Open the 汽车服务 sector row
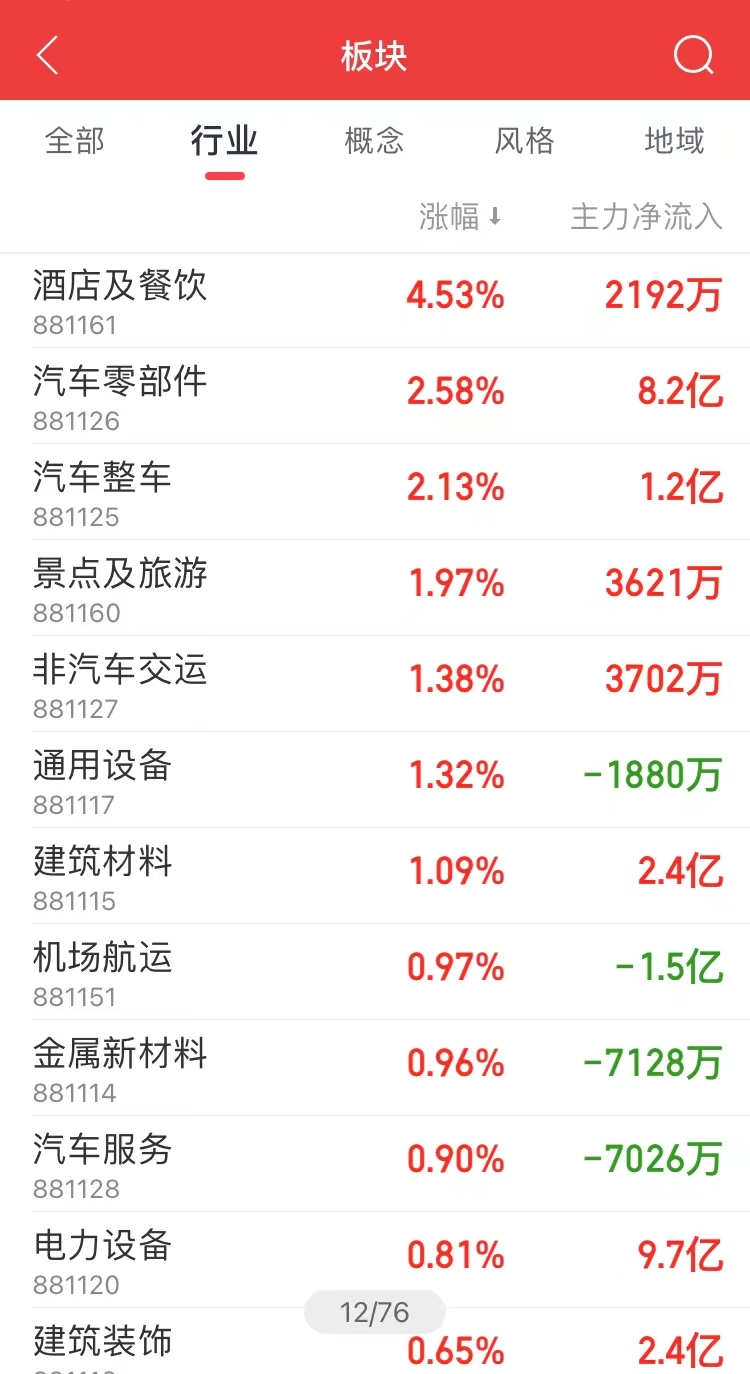 pyautogui.click(x=102, y=1163)
